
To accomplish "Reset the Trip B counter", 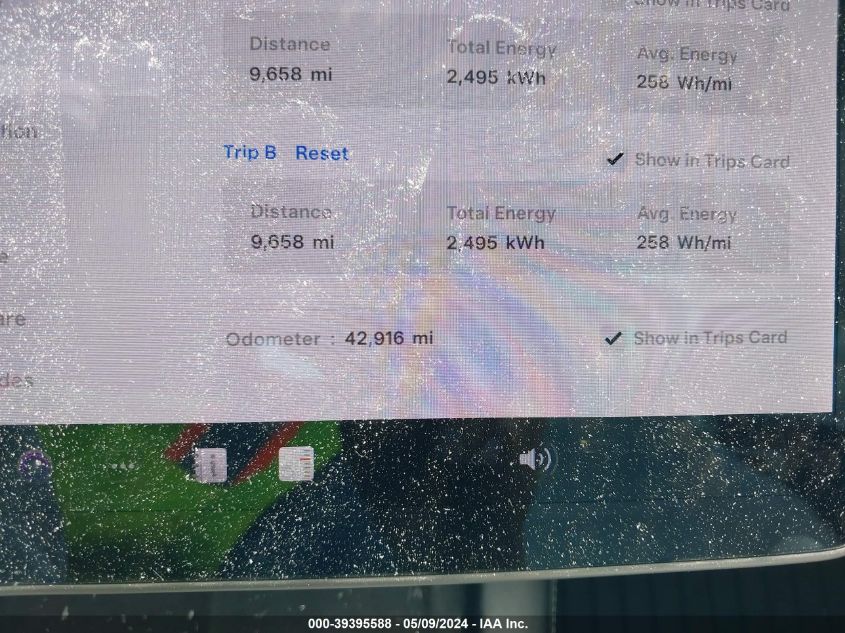I will click(322, 153).
